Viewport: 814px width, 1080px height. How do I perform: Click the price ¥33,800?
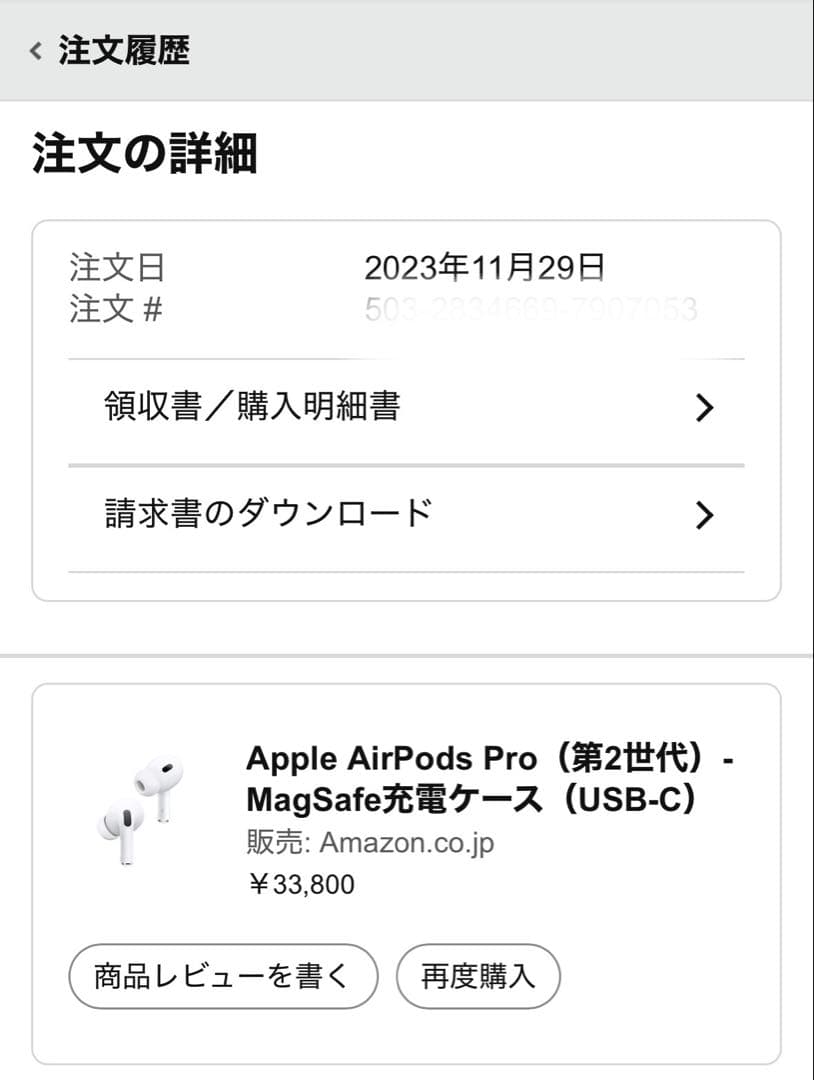pyautogui.click(x=300, y=884)
